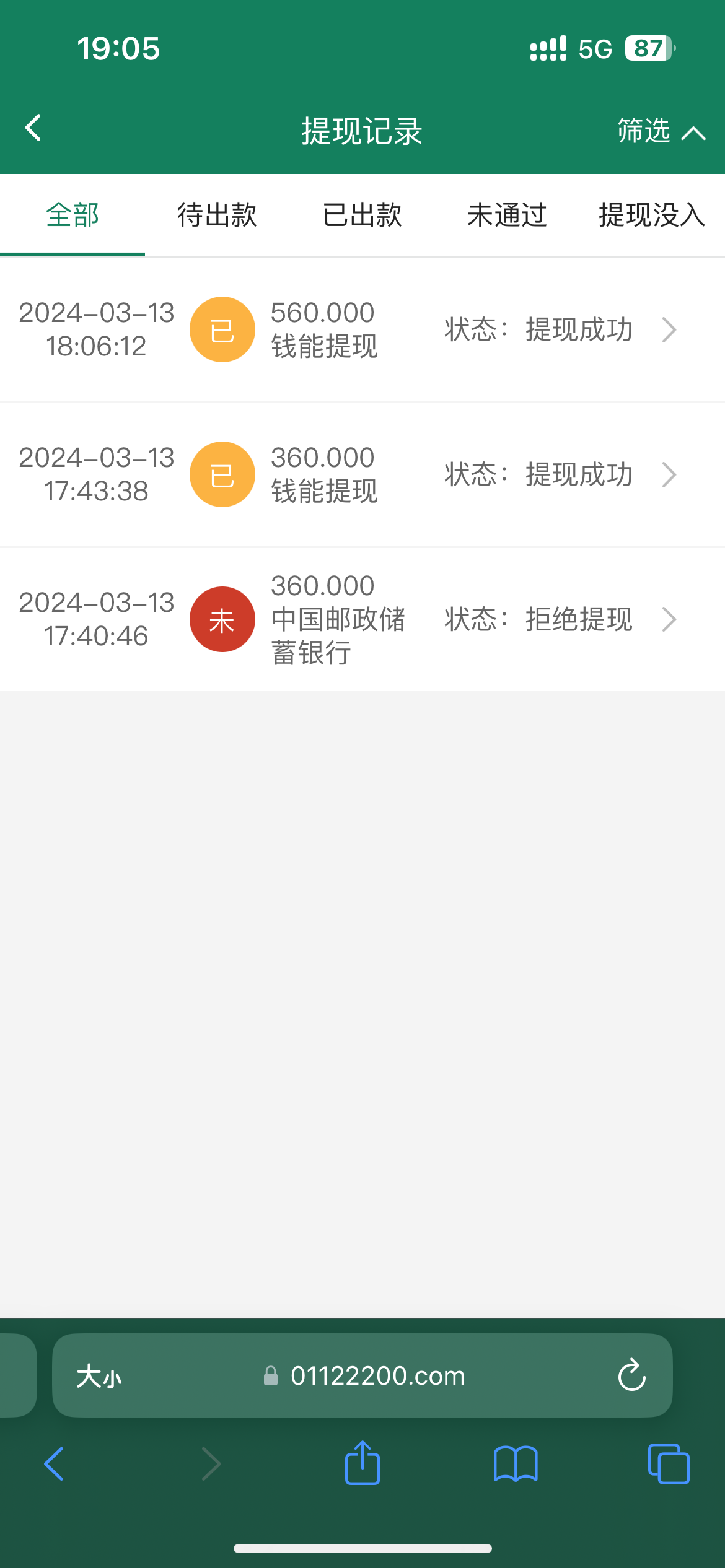This screenshot has width=725, height=1568.
Task: Open details of the rejected 中国邮政储蓄银行 record
Action: [669, 619]
